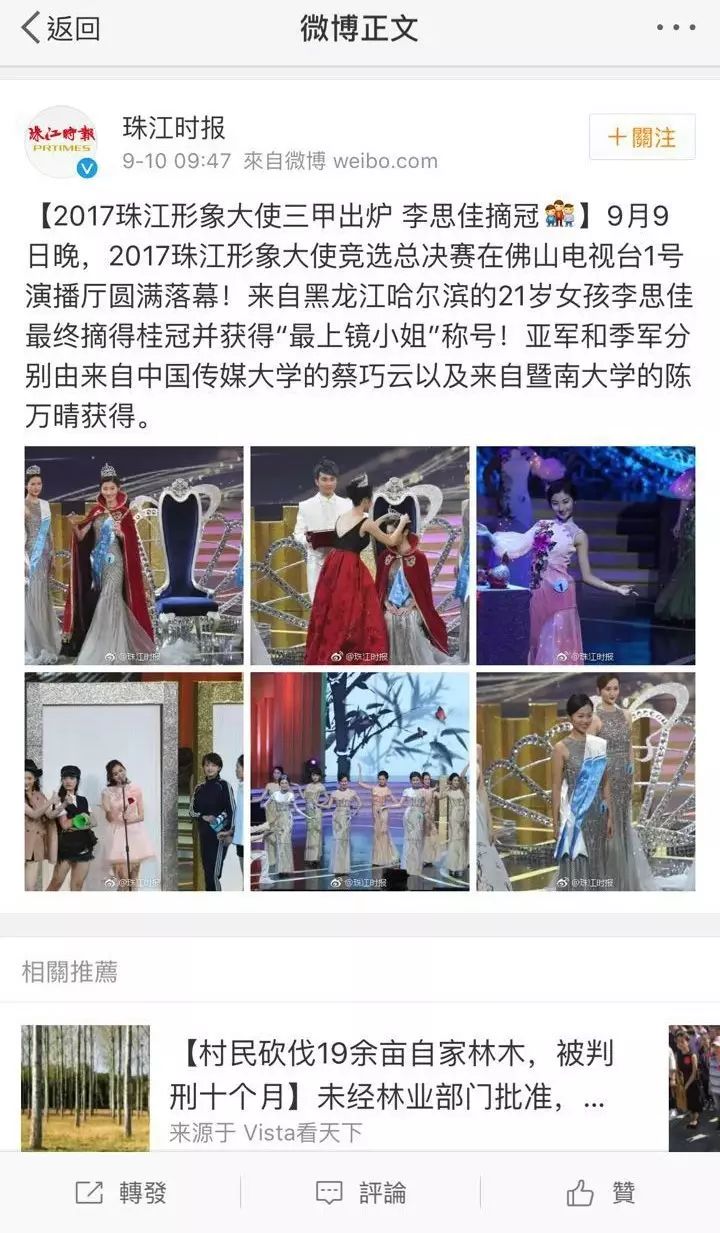Go back with the 返回 button
This screenshot has width=720, height=1233.
click(60, 28)
